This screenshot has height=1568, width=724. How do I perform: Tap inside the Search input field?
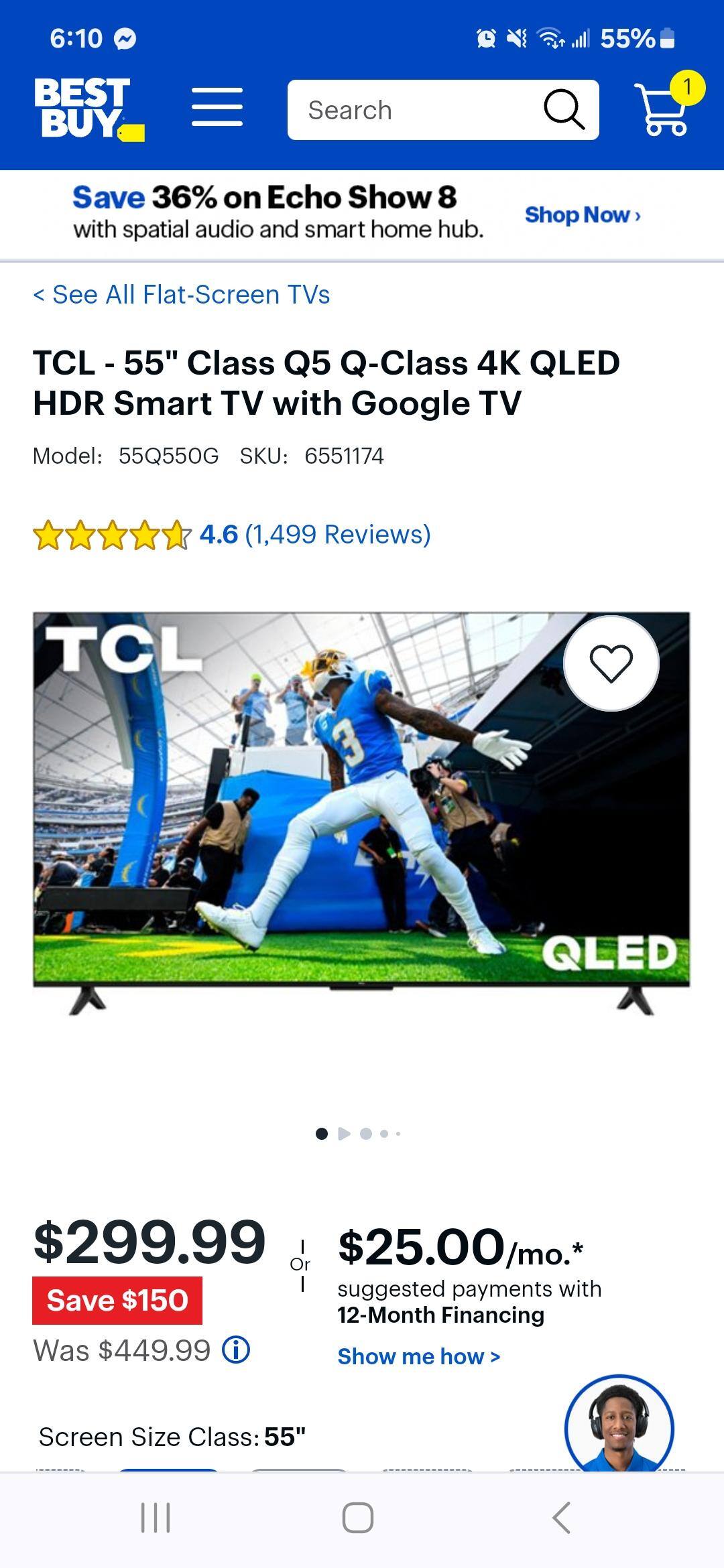(x=402, y=109)
